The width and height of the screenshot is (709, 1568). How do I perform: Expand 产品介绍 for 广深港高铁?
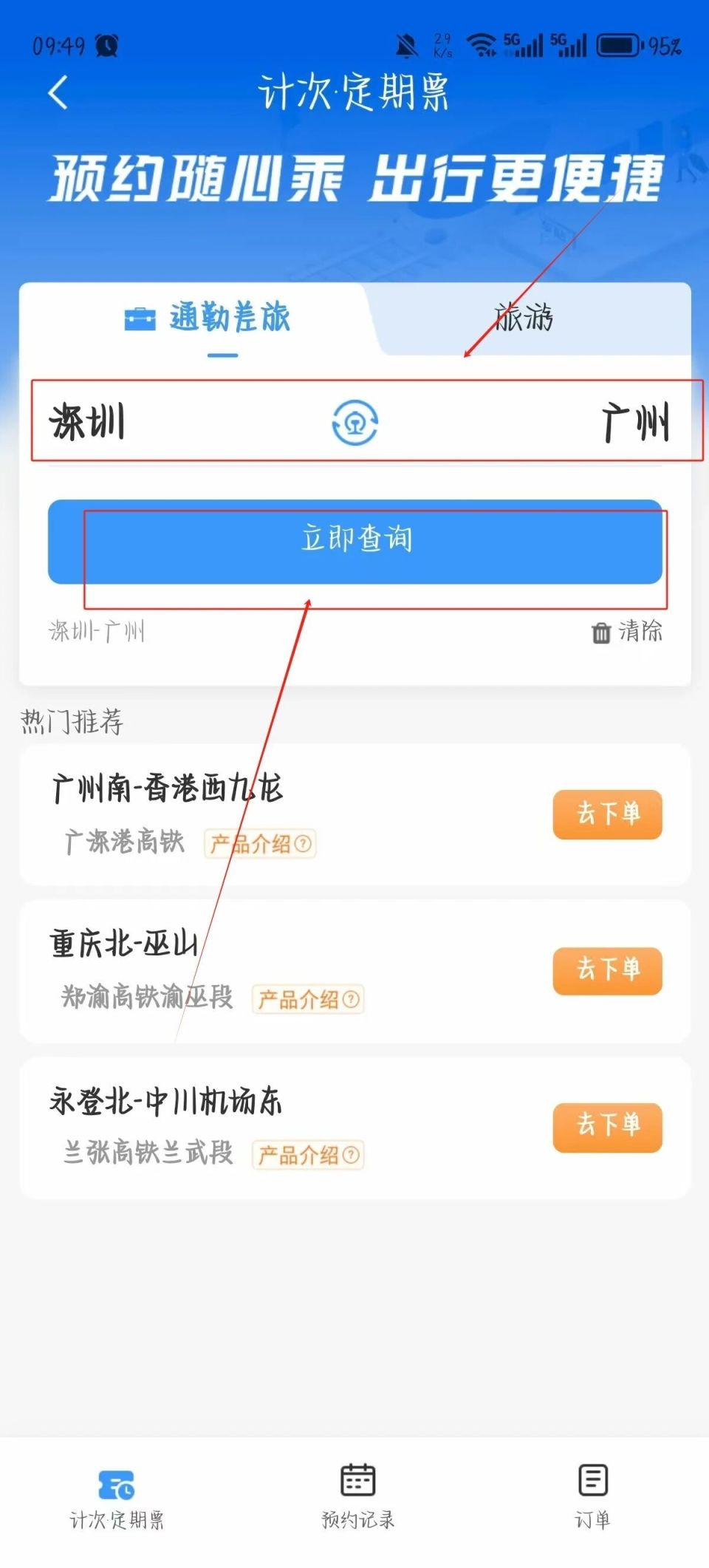point(260,842)
